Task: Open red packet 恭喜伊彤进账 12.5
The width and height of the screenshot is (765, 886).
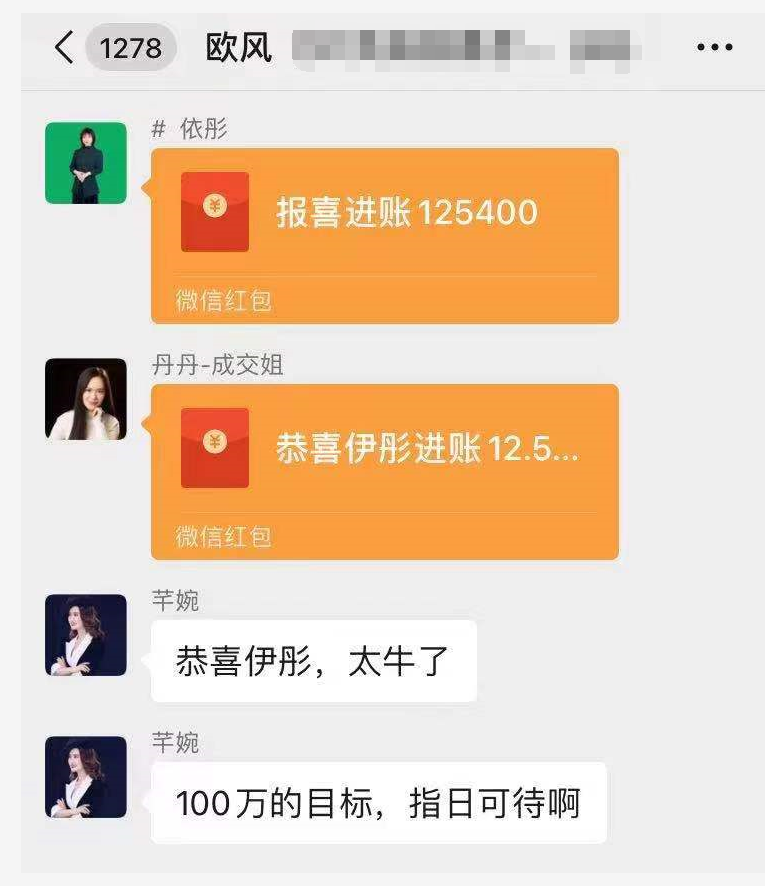Action: [384, 470]
